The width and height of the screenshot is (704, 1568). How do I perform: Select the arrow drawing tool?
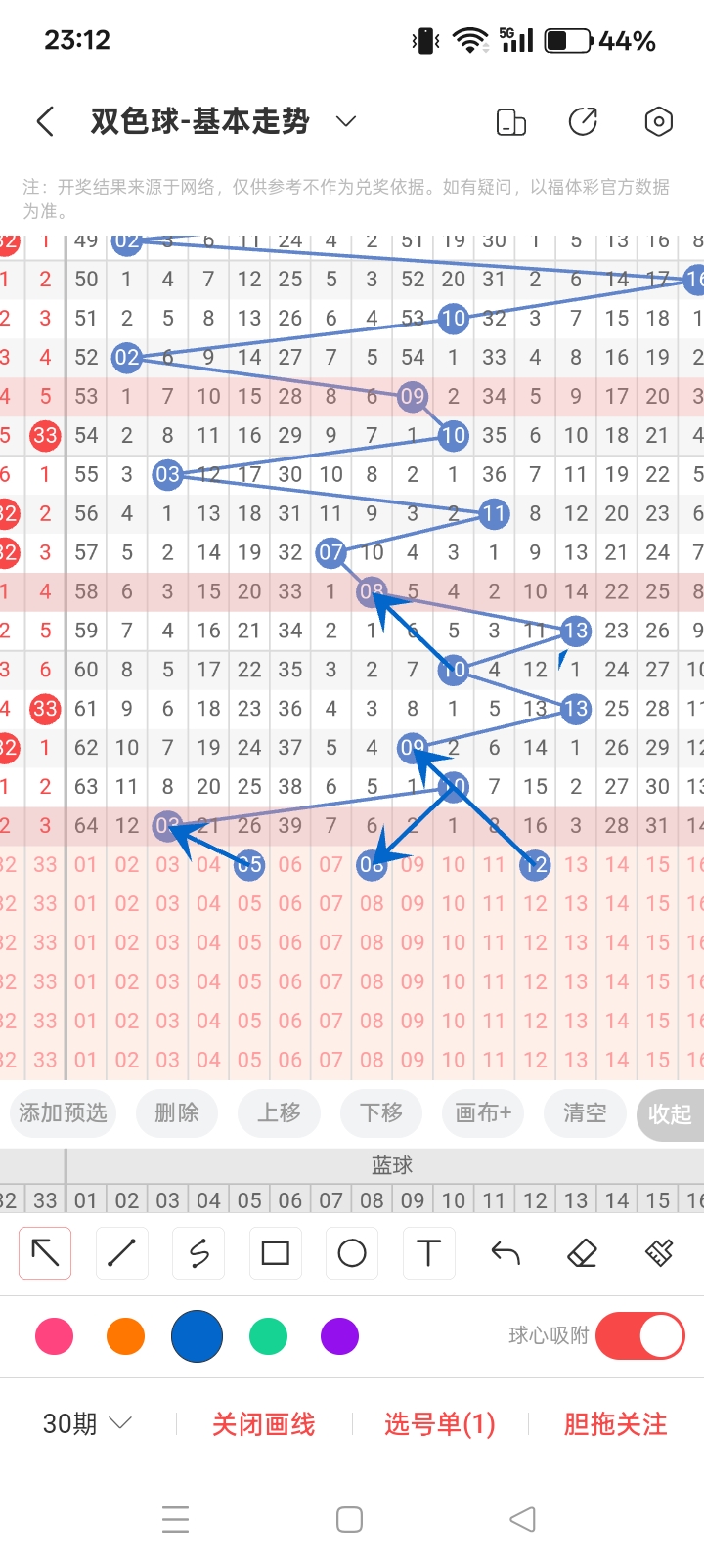[x=45, y=1252]
